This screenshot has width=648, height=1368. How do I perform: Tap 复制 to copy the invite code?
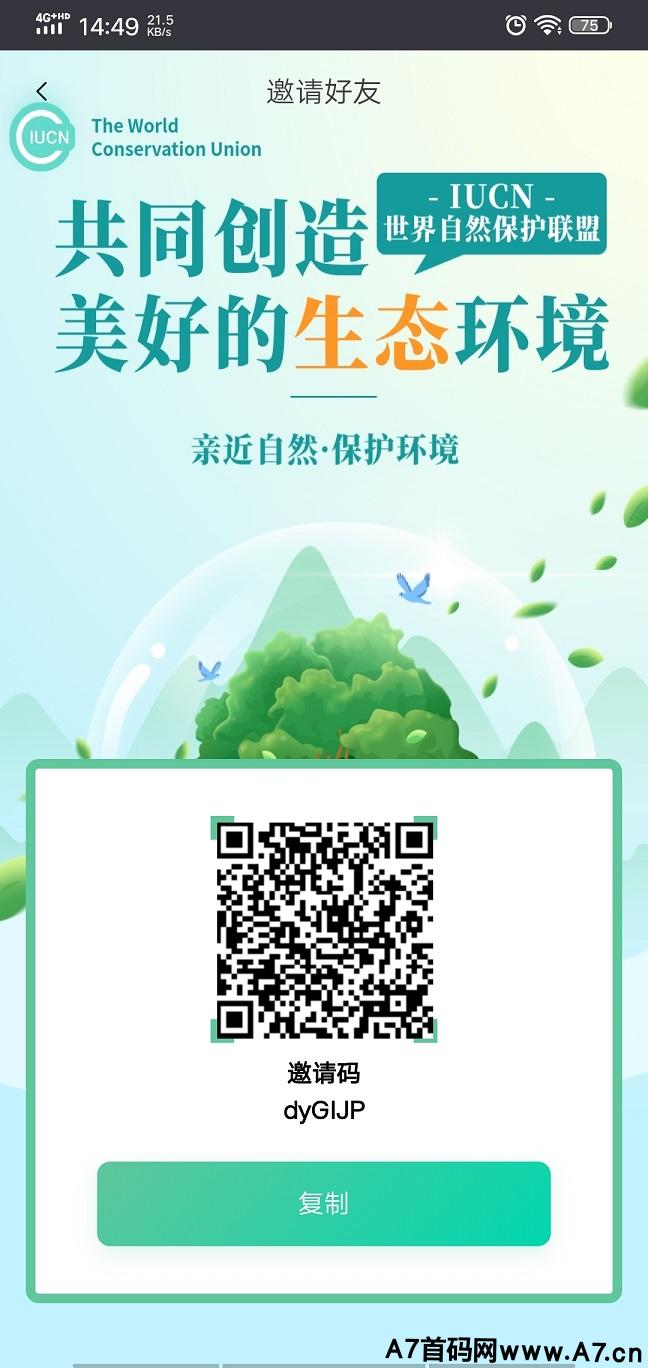[x=323, y=1203]
